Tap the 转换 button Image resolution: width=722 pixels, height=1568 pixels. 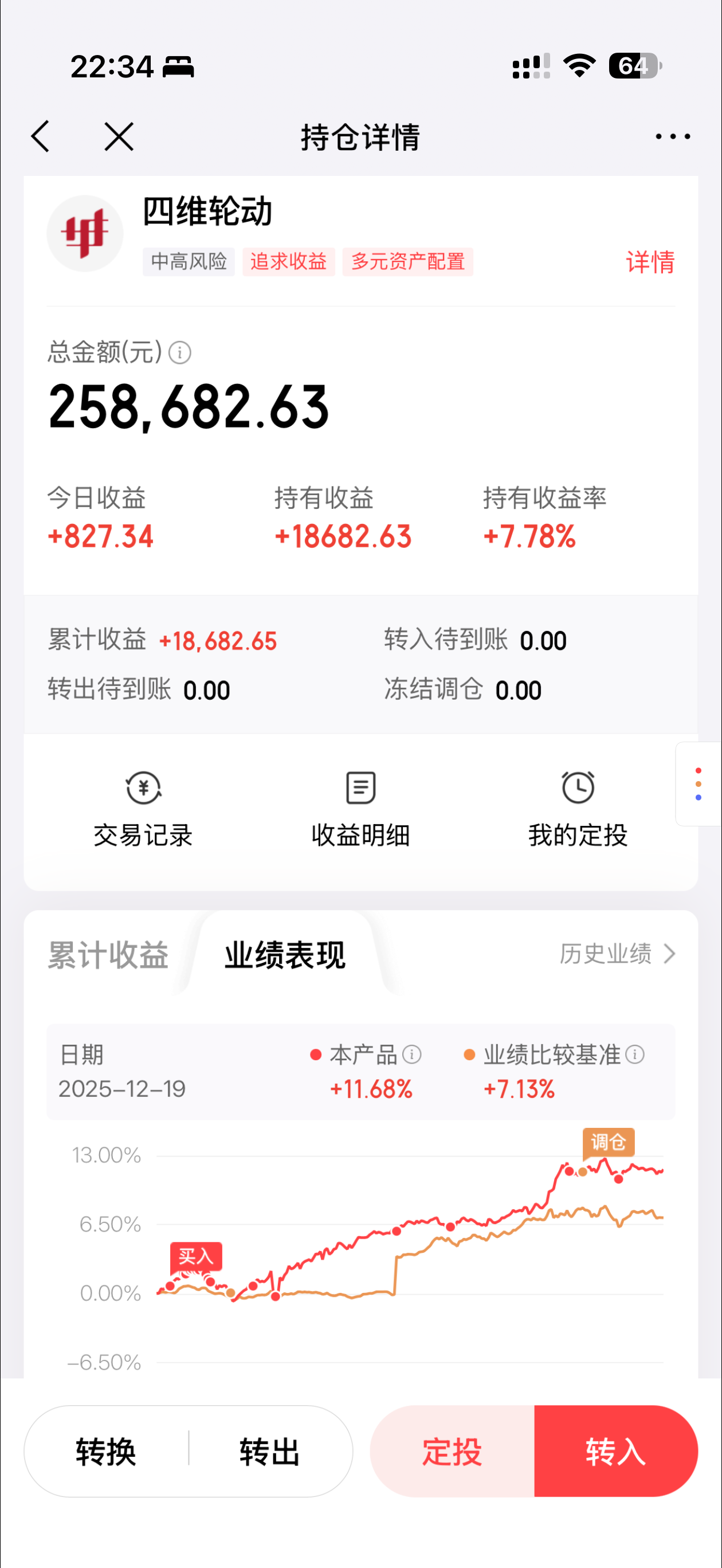pyautogui.click(x=106, y=1452)
